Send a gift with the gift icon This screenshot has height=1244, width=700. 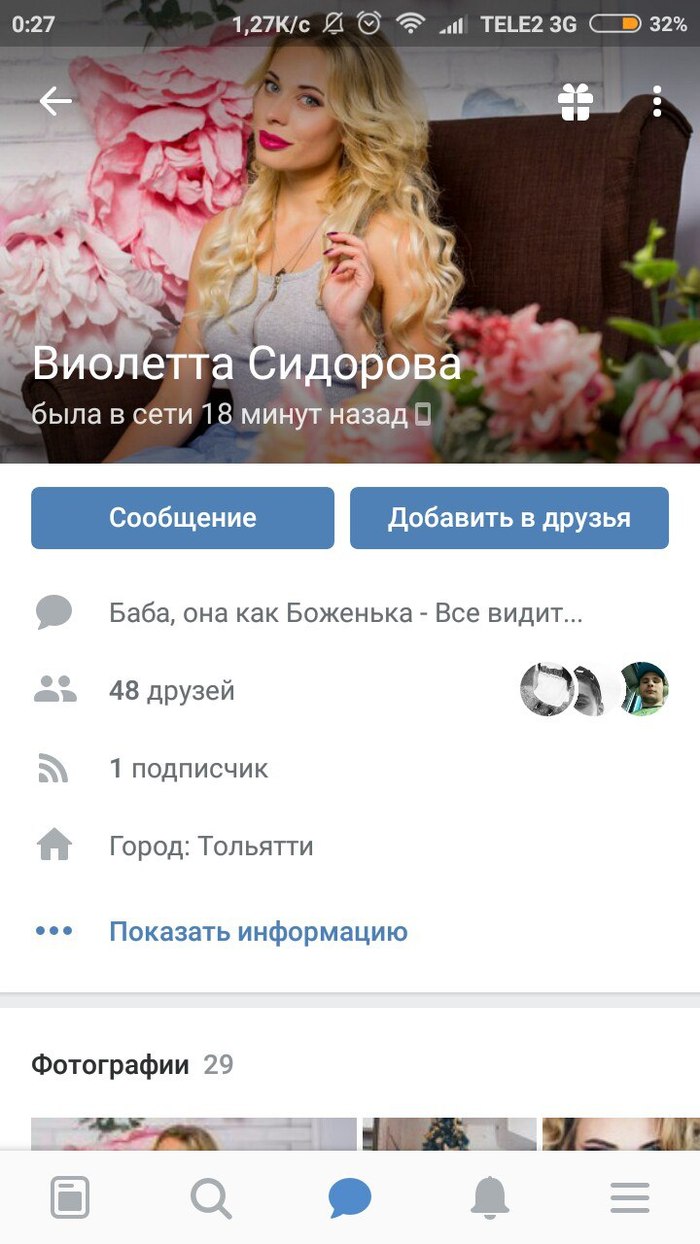575,102
